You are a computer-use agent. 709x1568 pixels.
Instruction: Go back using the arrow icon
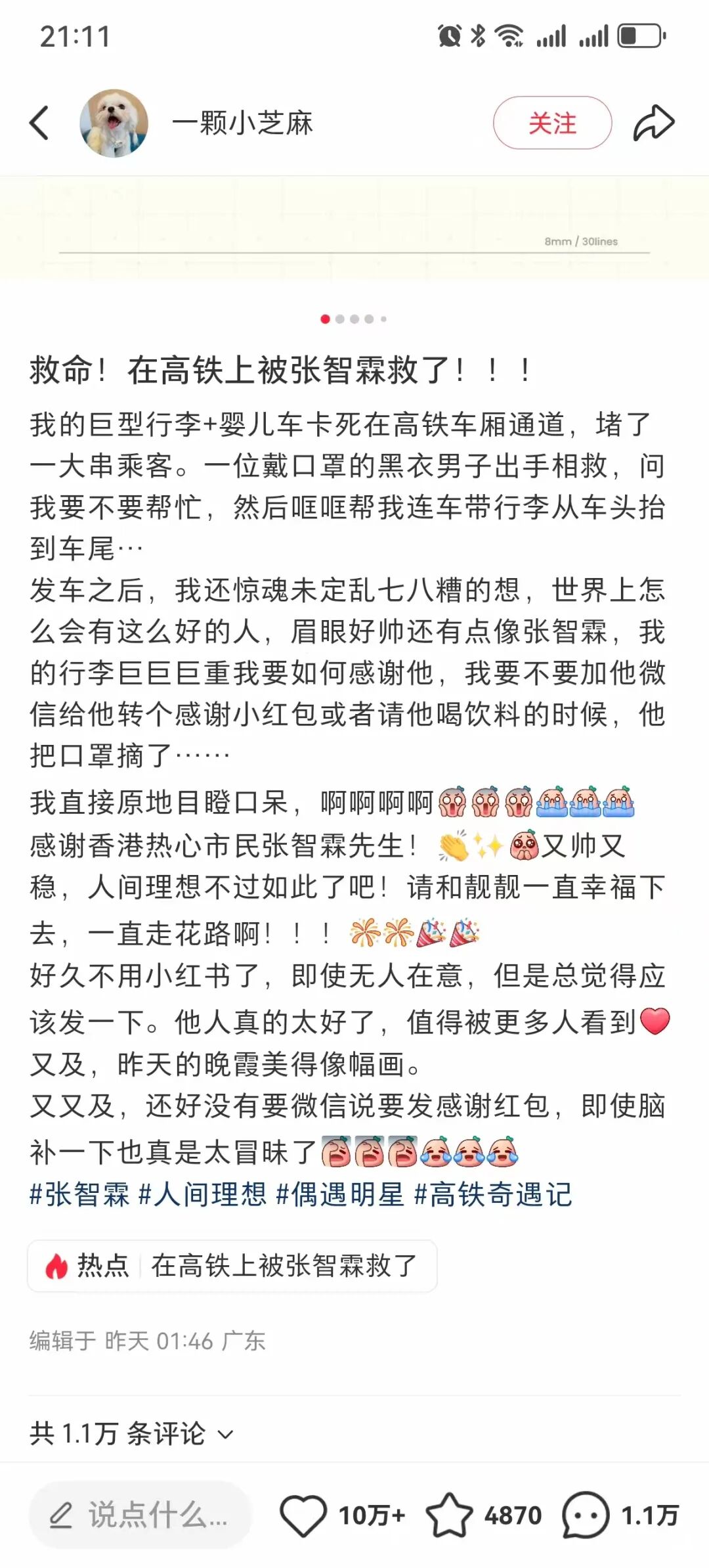point(39,123)
